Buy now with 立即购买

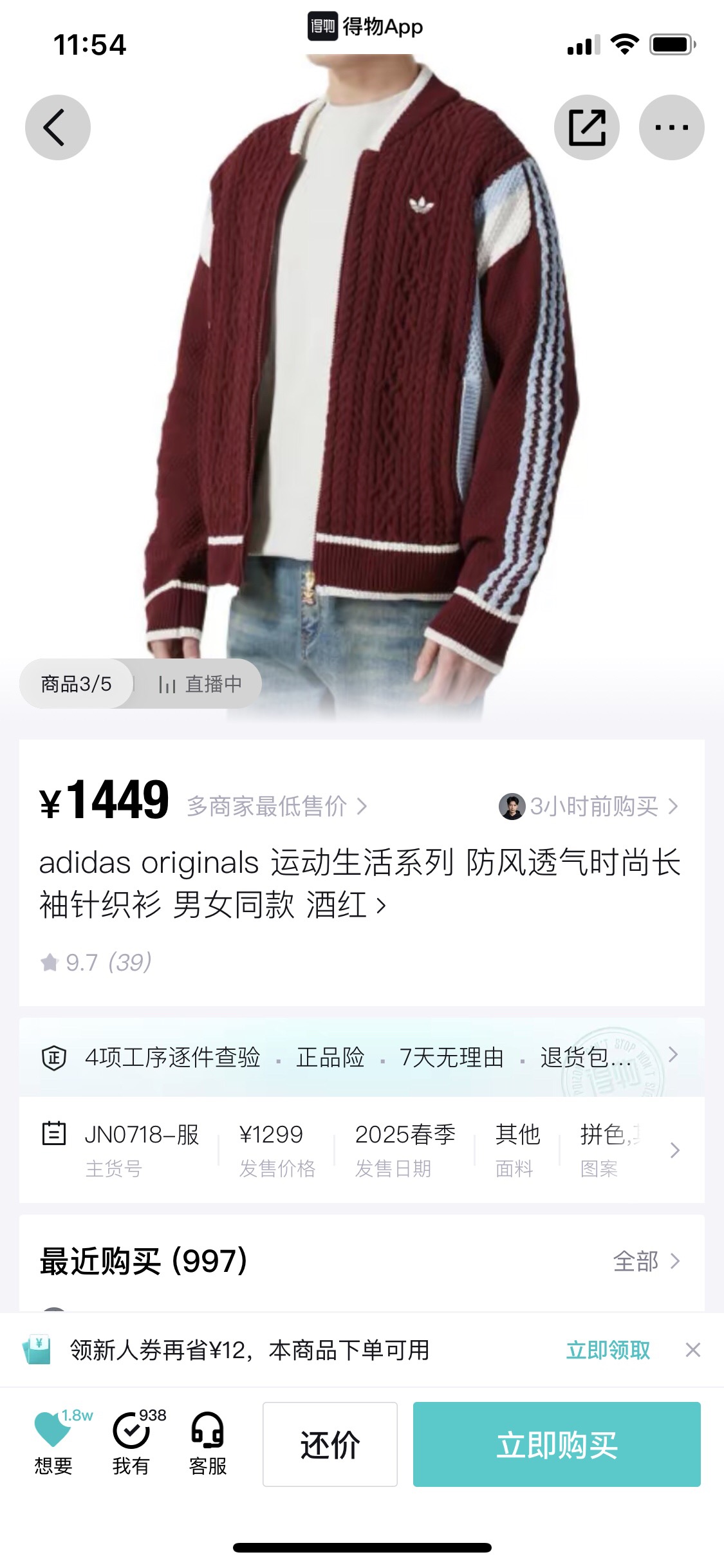556,1444
